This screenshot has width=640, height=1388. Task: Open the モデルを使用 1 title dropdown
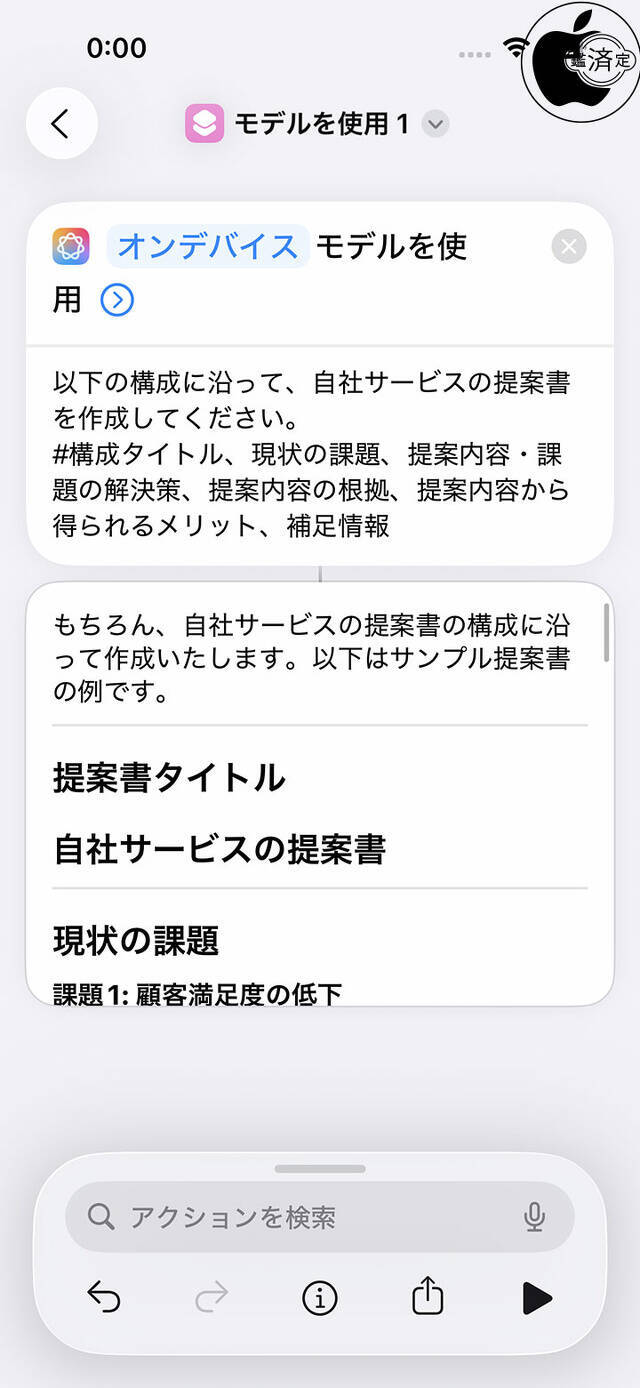point(435,124)
